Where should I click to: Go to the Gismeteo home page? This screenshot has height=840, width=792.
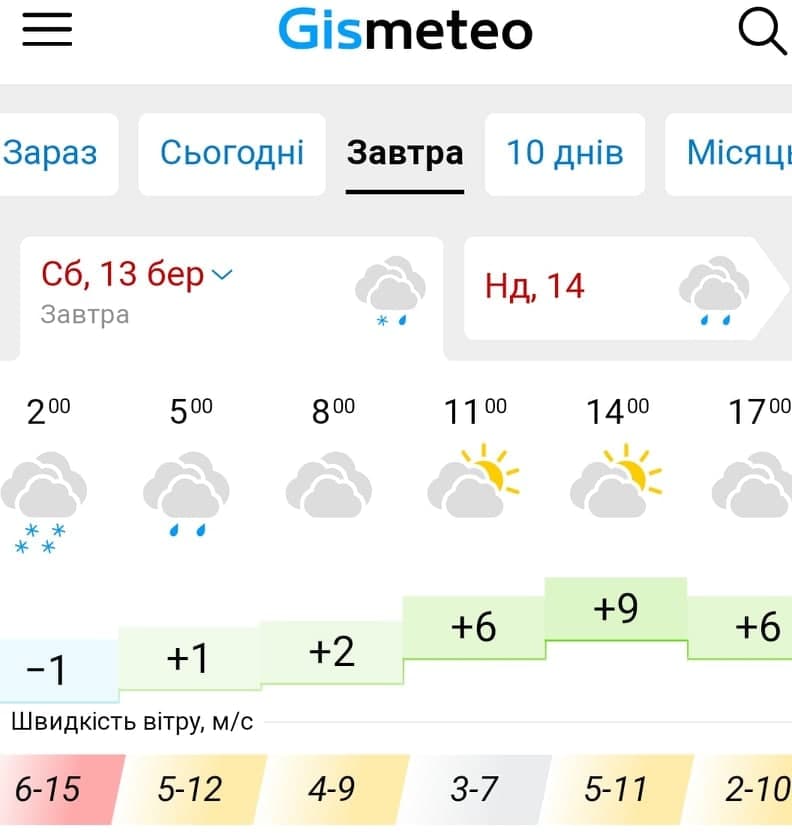(405, 31)
